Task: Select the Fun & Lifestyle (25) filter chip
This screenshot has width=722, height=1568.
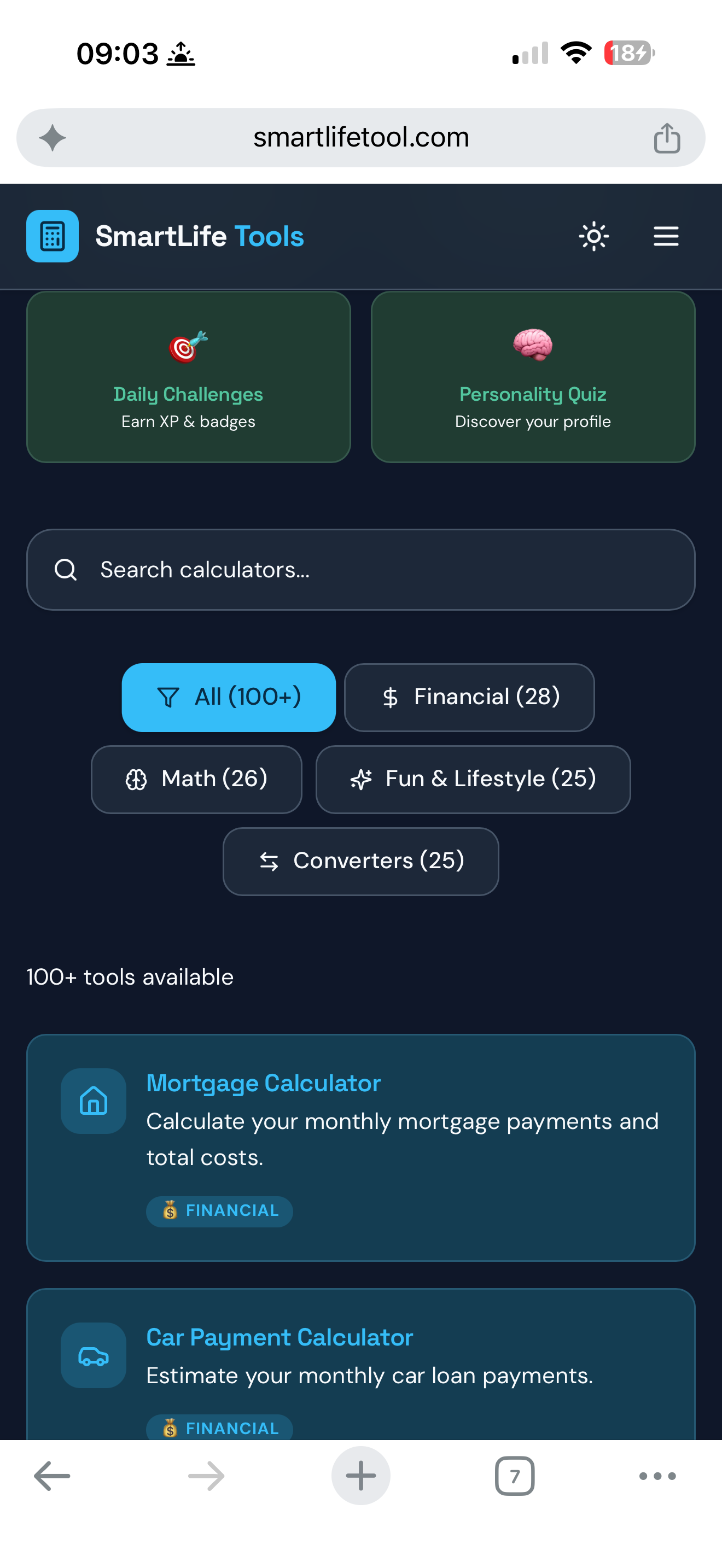Action: point(473,779)
